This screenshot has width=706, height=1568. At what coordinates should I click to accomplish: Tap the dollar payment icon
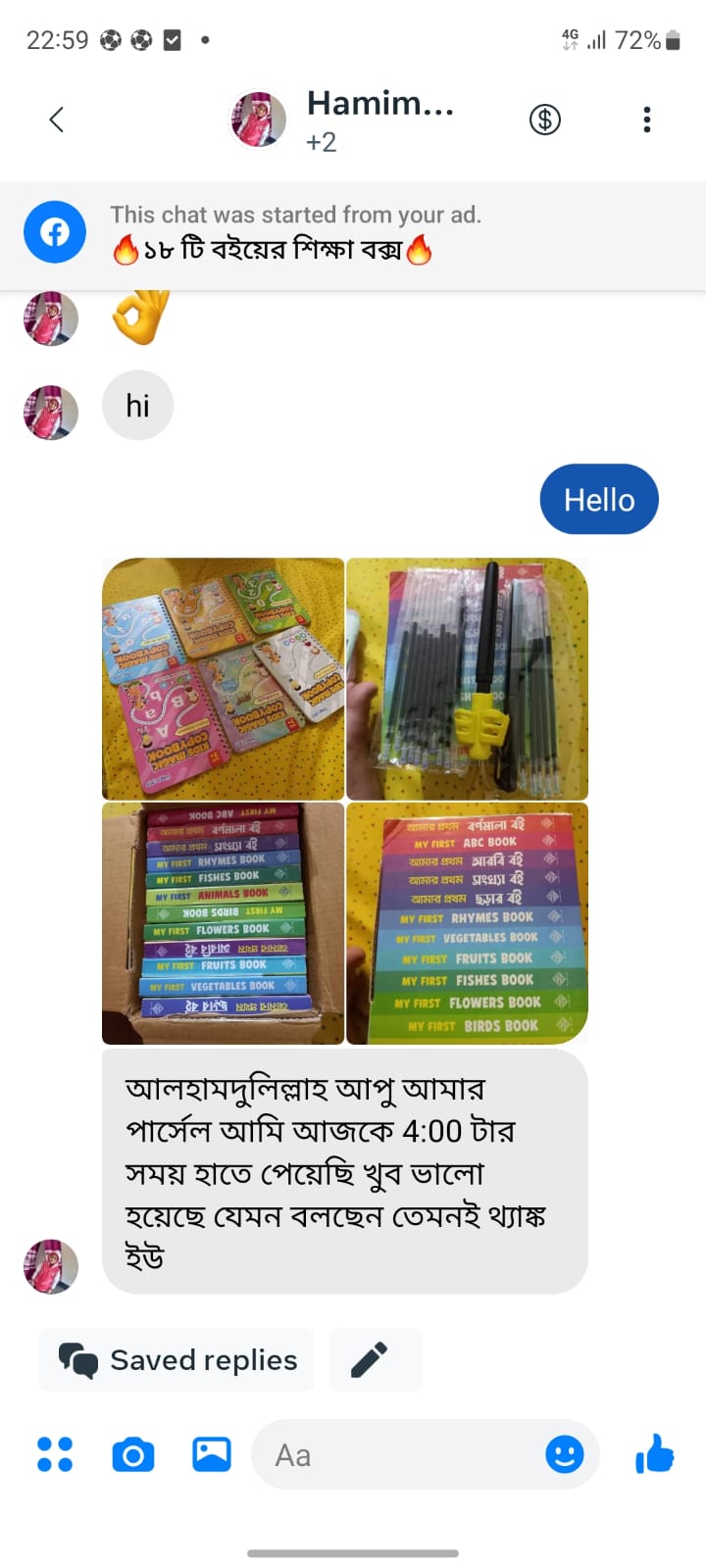click(x=545, y=120)
